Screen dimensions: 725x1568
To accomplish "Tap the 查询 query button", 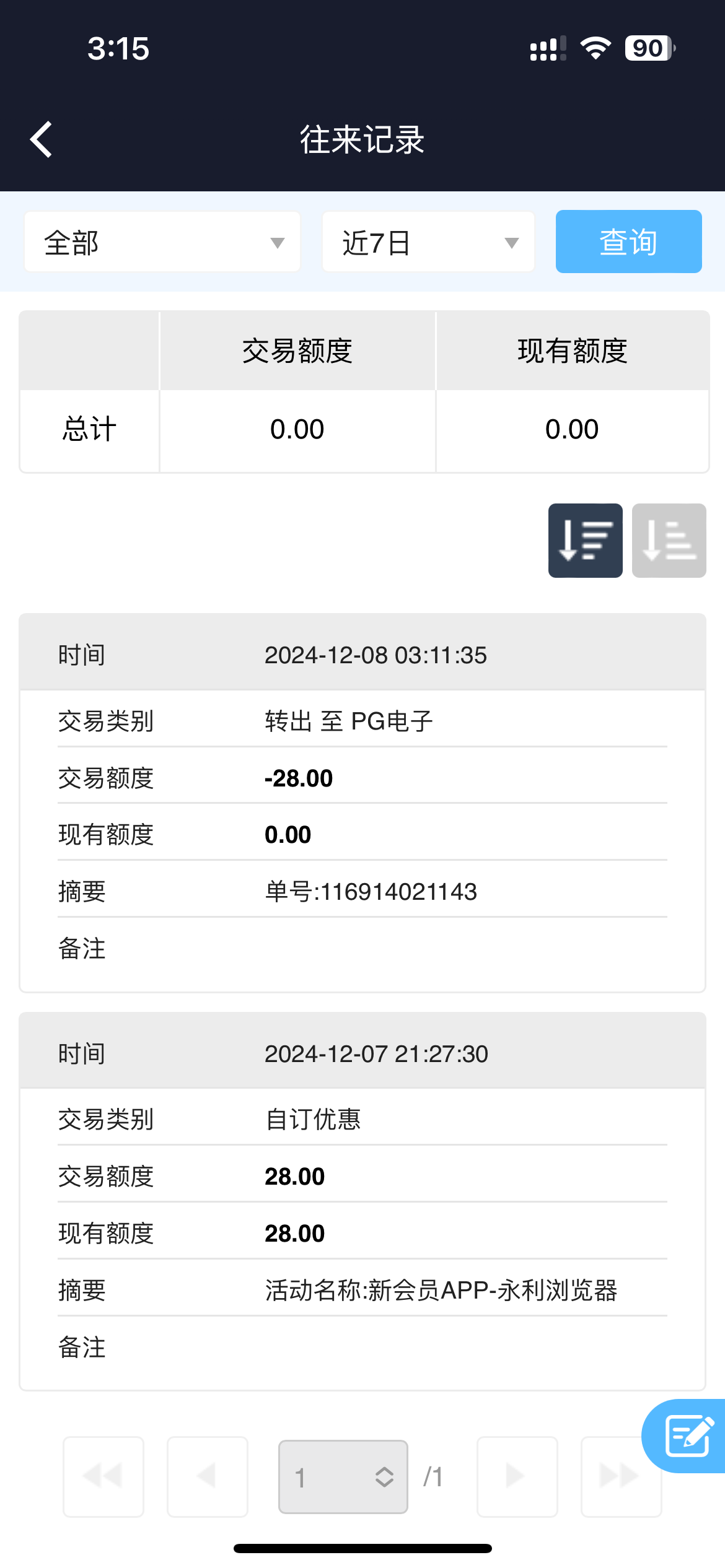I will point(628,242).
